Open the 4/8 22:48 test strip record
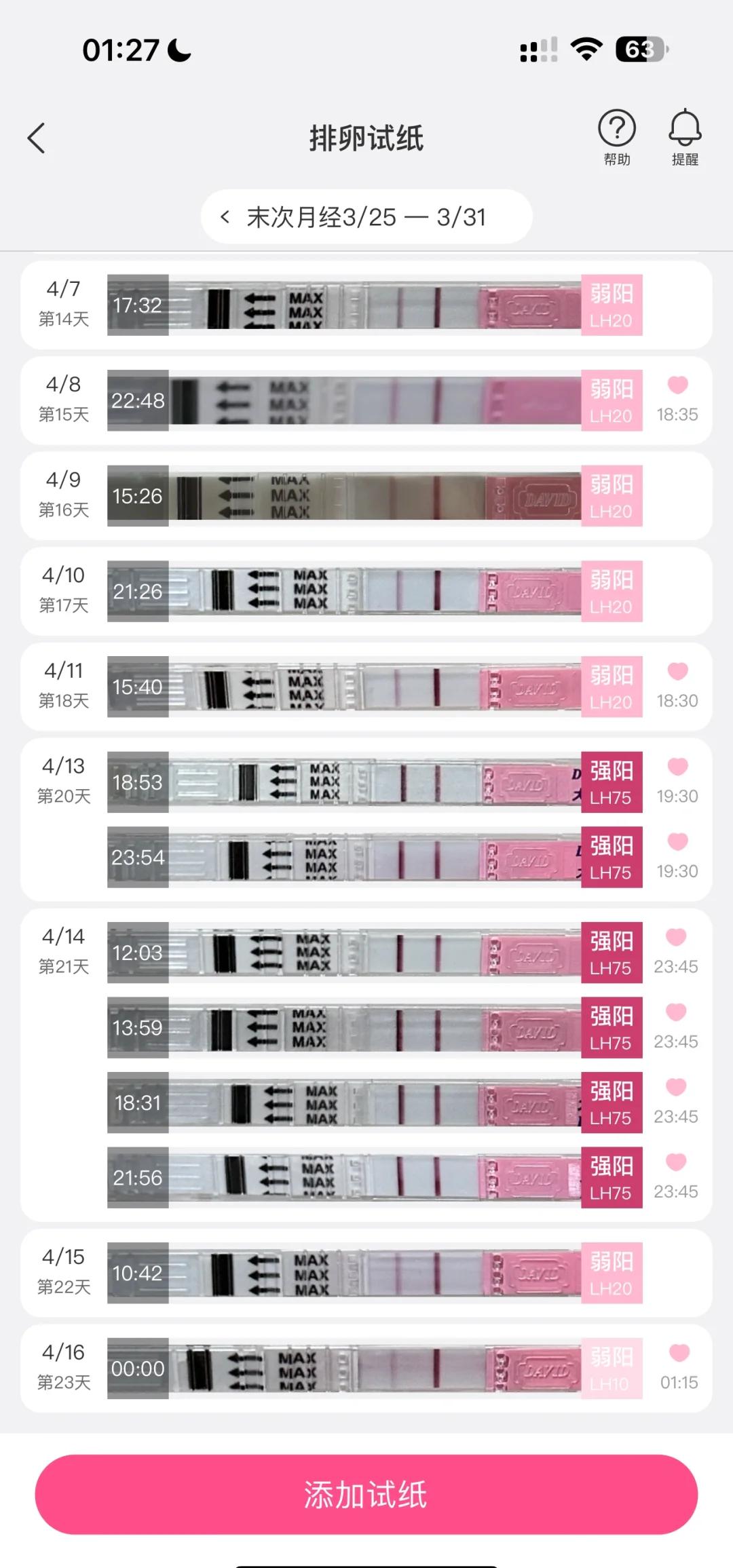The width and height of the screenshot is (733, 1568). click(375, 401)
